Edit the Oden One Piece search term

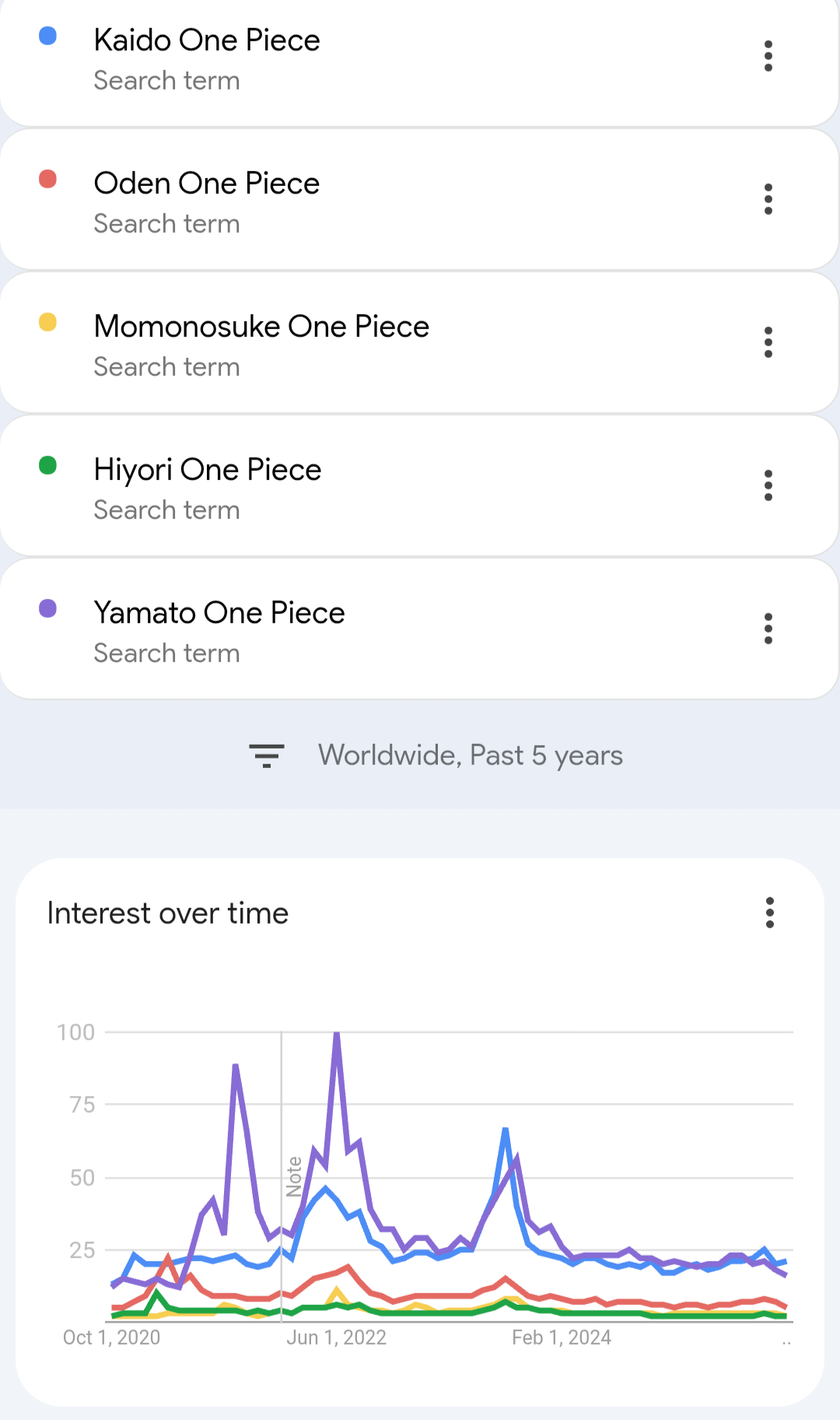[x=207, y=184]
